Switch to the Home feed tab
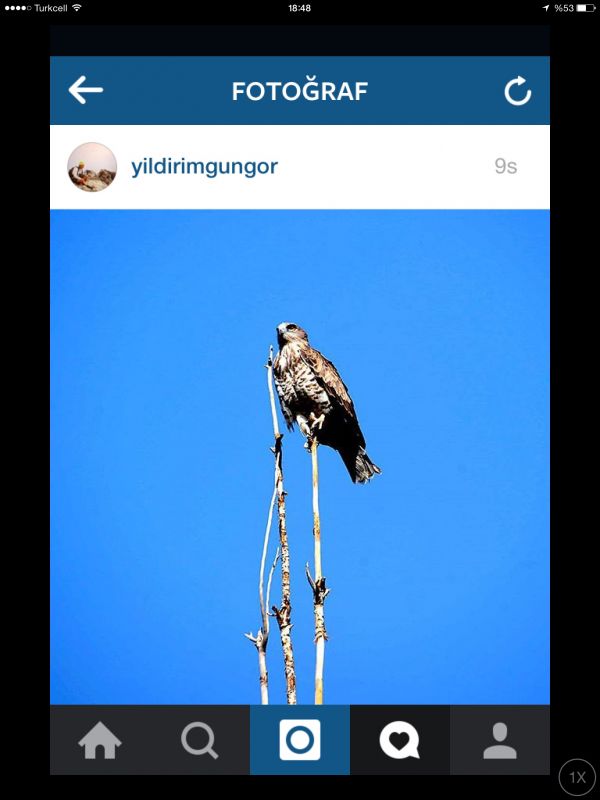This screenshot has width=600, height=800. pyautogui.click(x=100, y=740)
